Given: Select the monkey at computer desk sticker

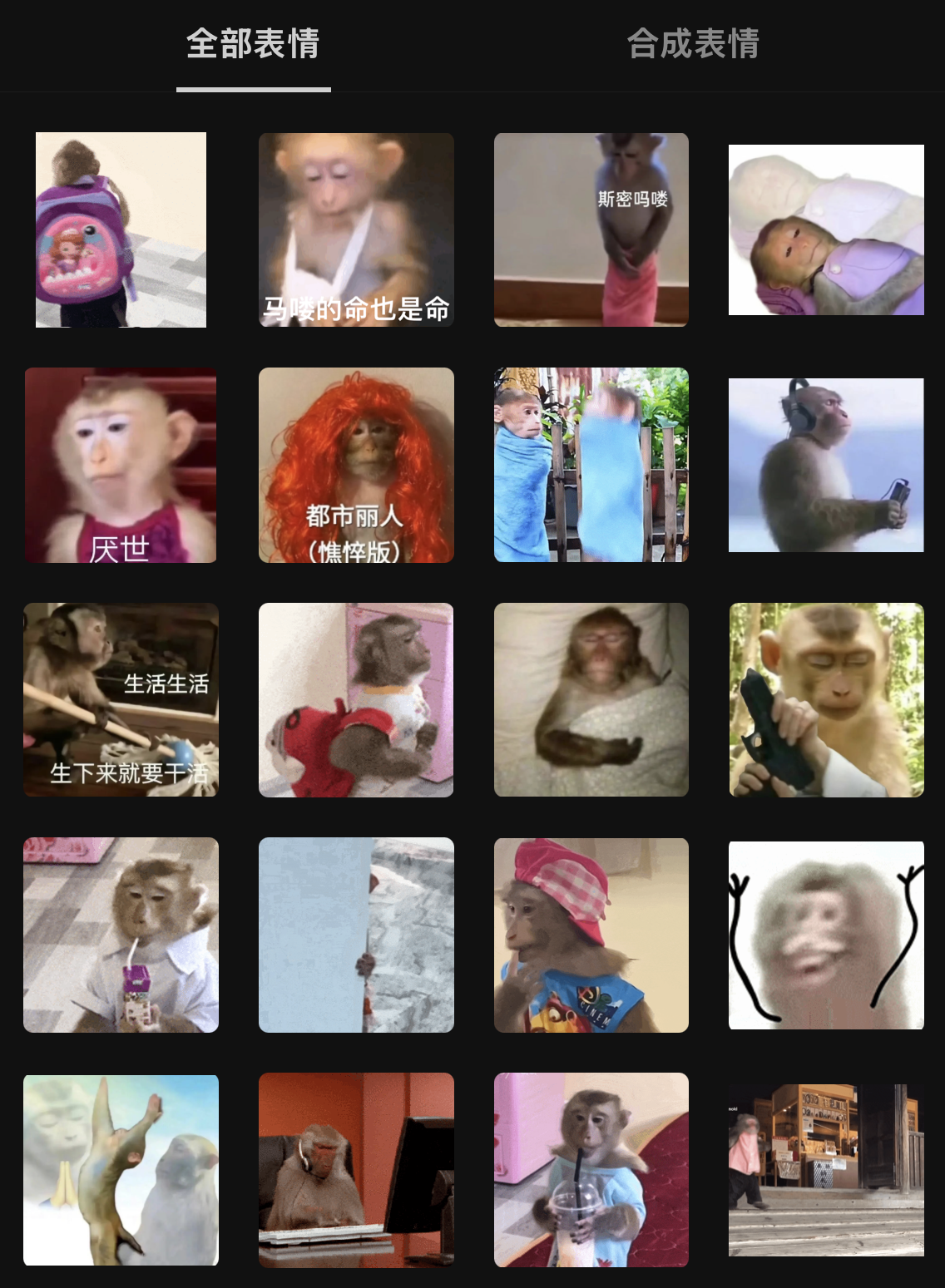Looking at the screenshot, I should 356,1169.
